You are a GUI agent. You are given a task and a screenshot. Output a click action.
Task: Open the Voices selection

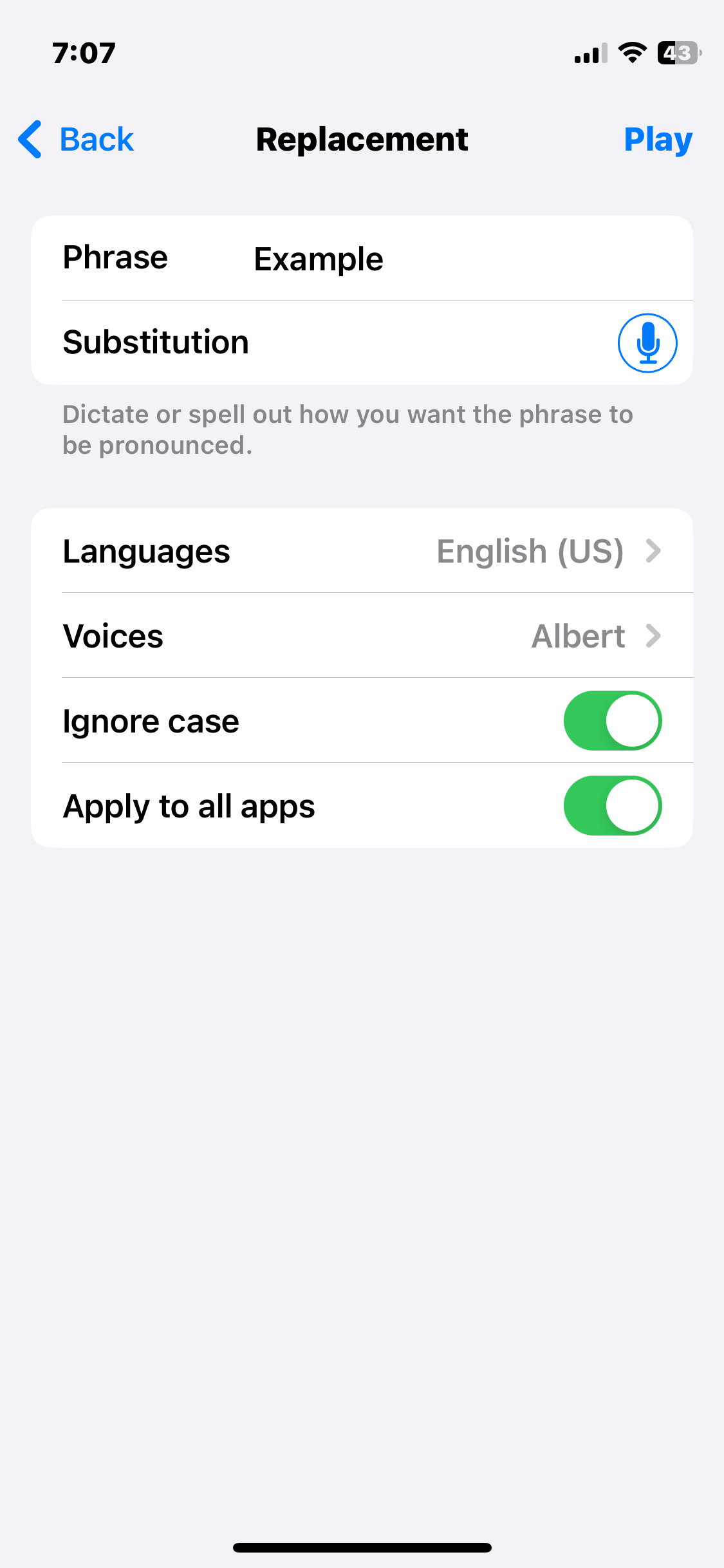tap(362, 636)
